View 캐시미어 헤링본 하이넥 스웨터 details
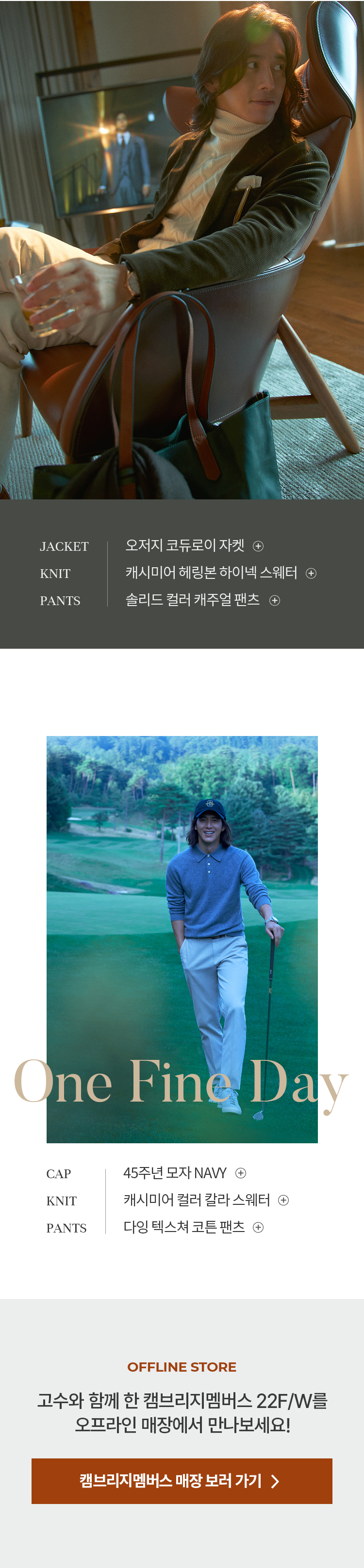 [219, 573]
